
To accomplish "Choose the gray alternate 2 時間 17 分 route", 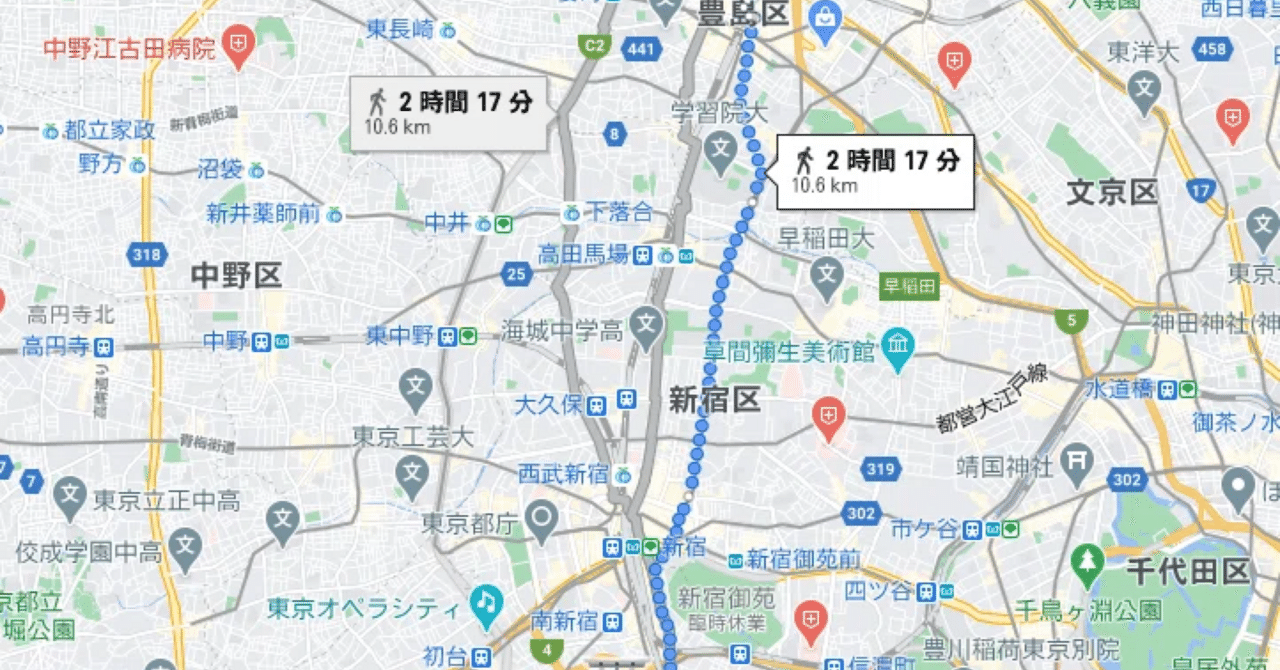I will (448, 112).
